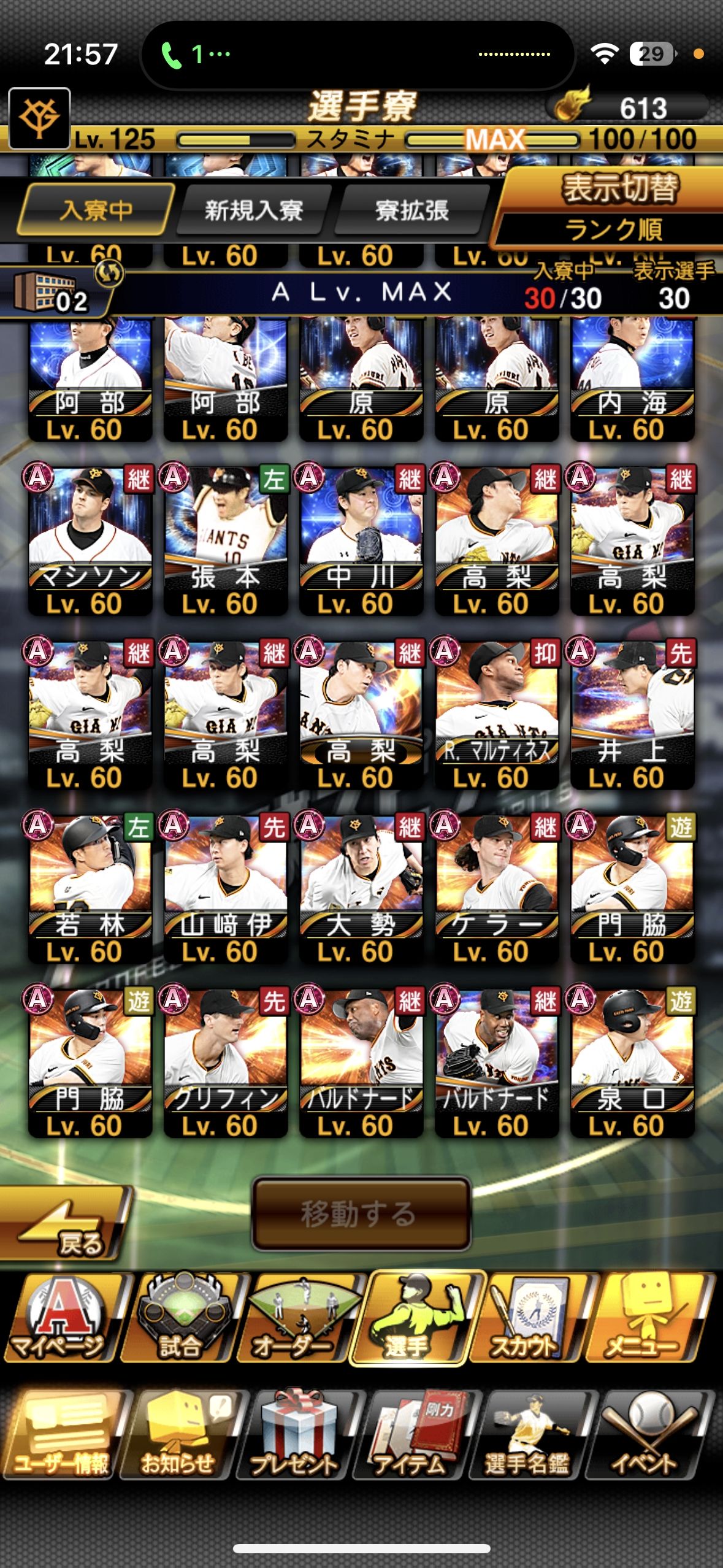The height and width of the screenshot is (1568, 723).
Task: Select the 大勢 player card
Action: click(361, 888)
